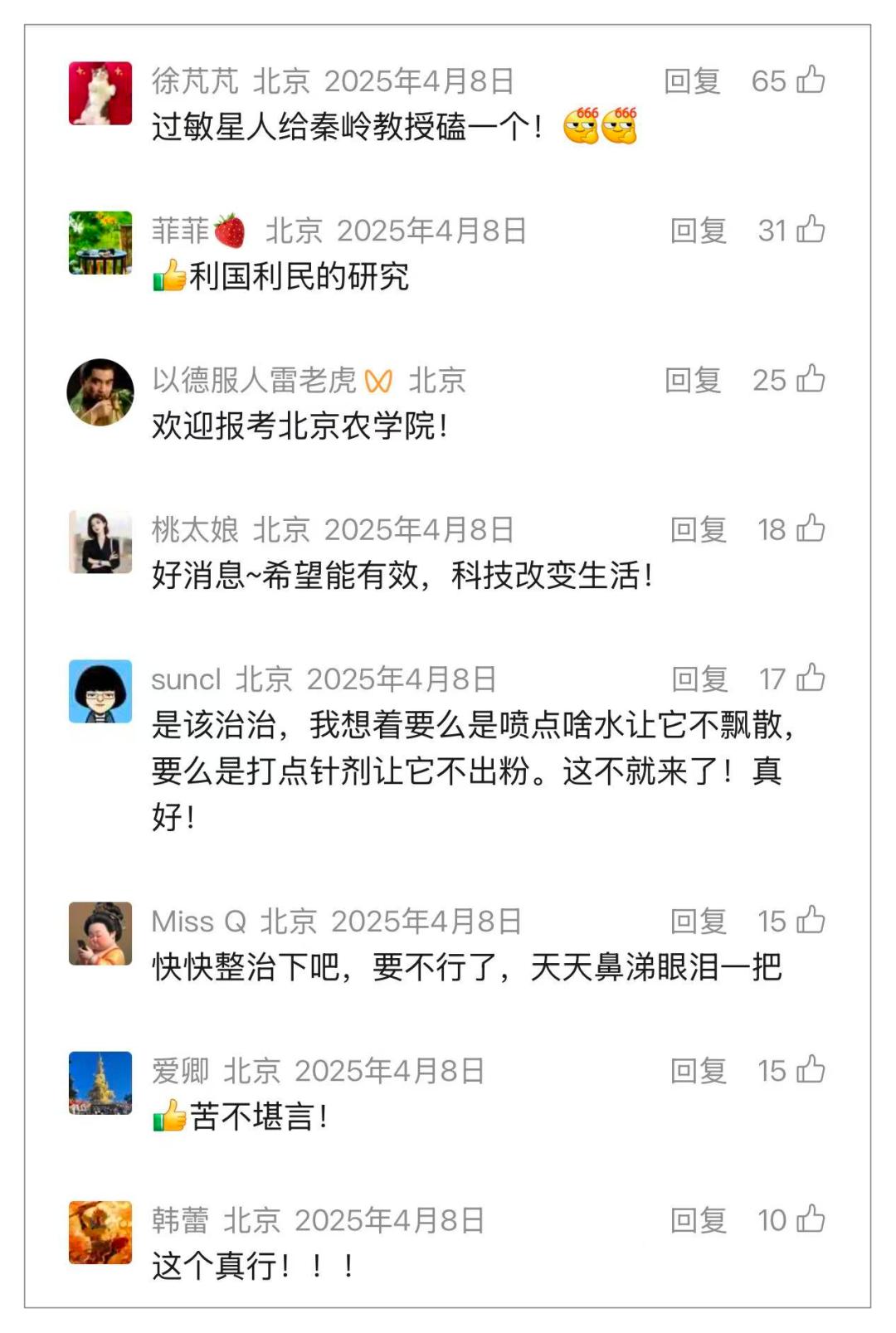Like Miss Q's comment

[811, 920]
